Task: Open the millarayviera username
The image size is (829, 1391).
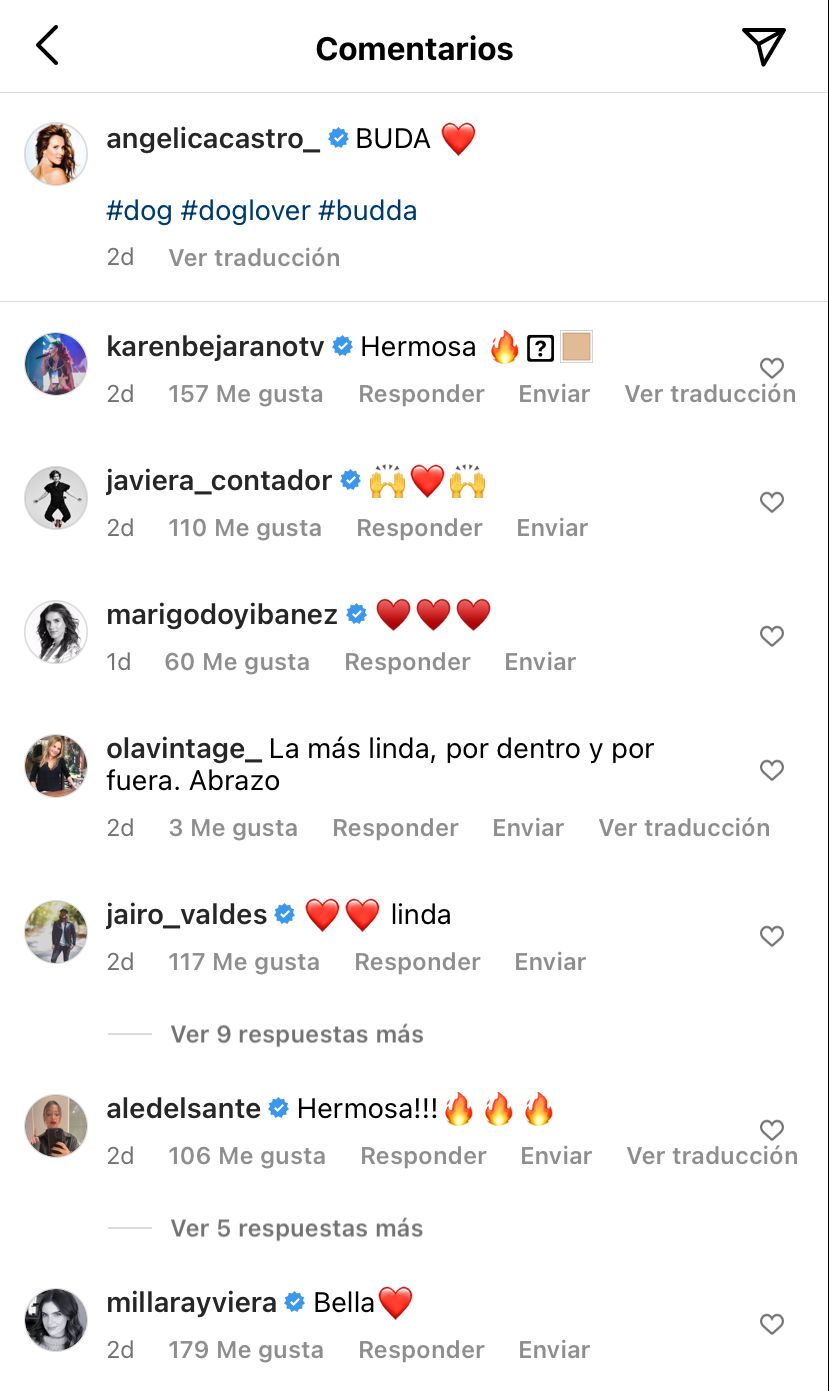Action: coord(191,1302)
